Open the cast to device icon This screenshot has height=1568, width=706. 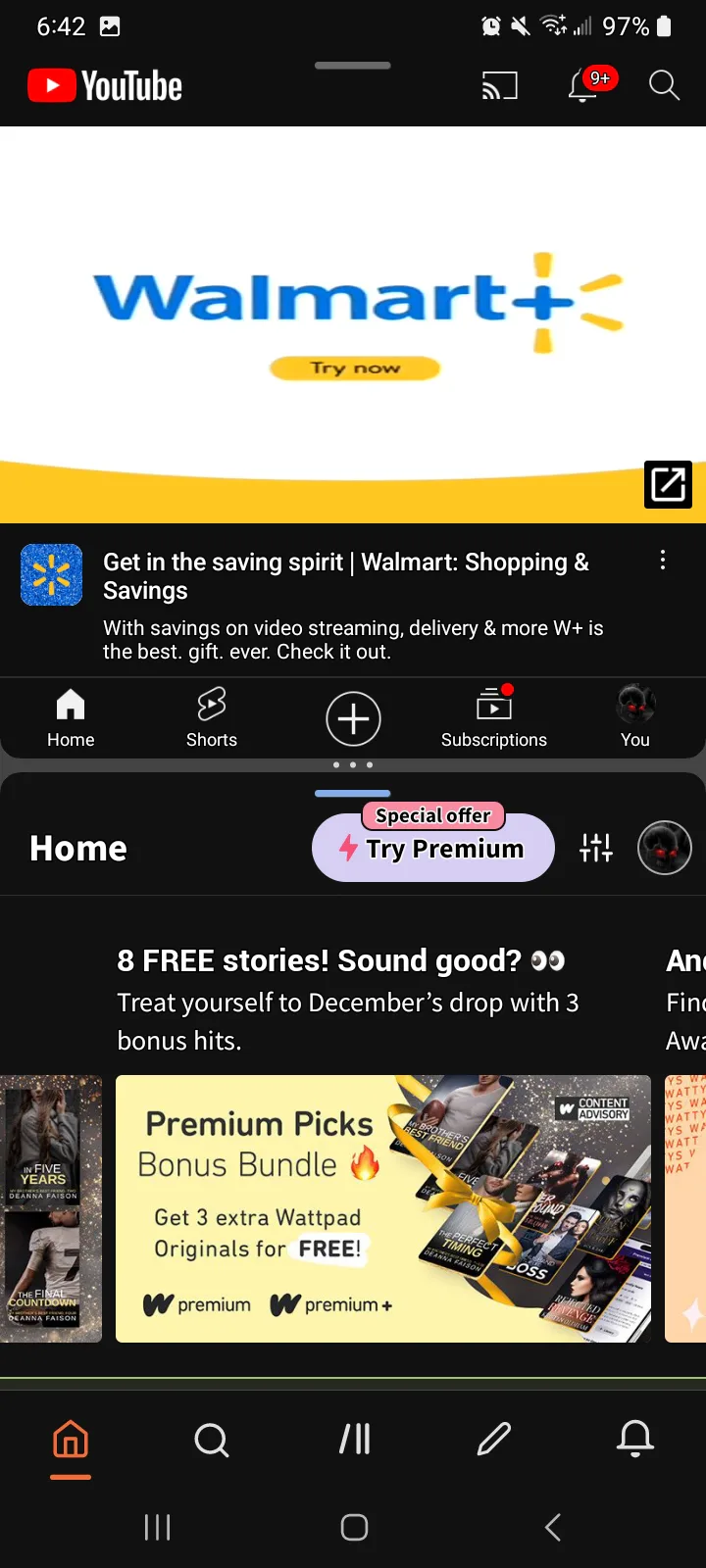[x=499, y=86]
